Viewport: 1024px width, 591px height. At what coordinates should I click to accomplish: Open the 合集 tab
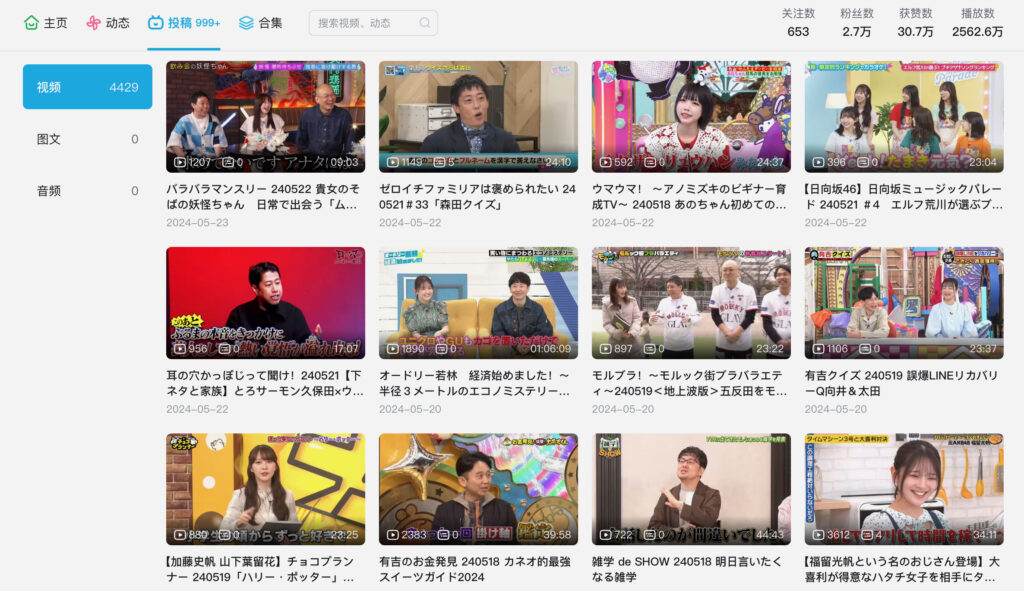pos(260,22)
